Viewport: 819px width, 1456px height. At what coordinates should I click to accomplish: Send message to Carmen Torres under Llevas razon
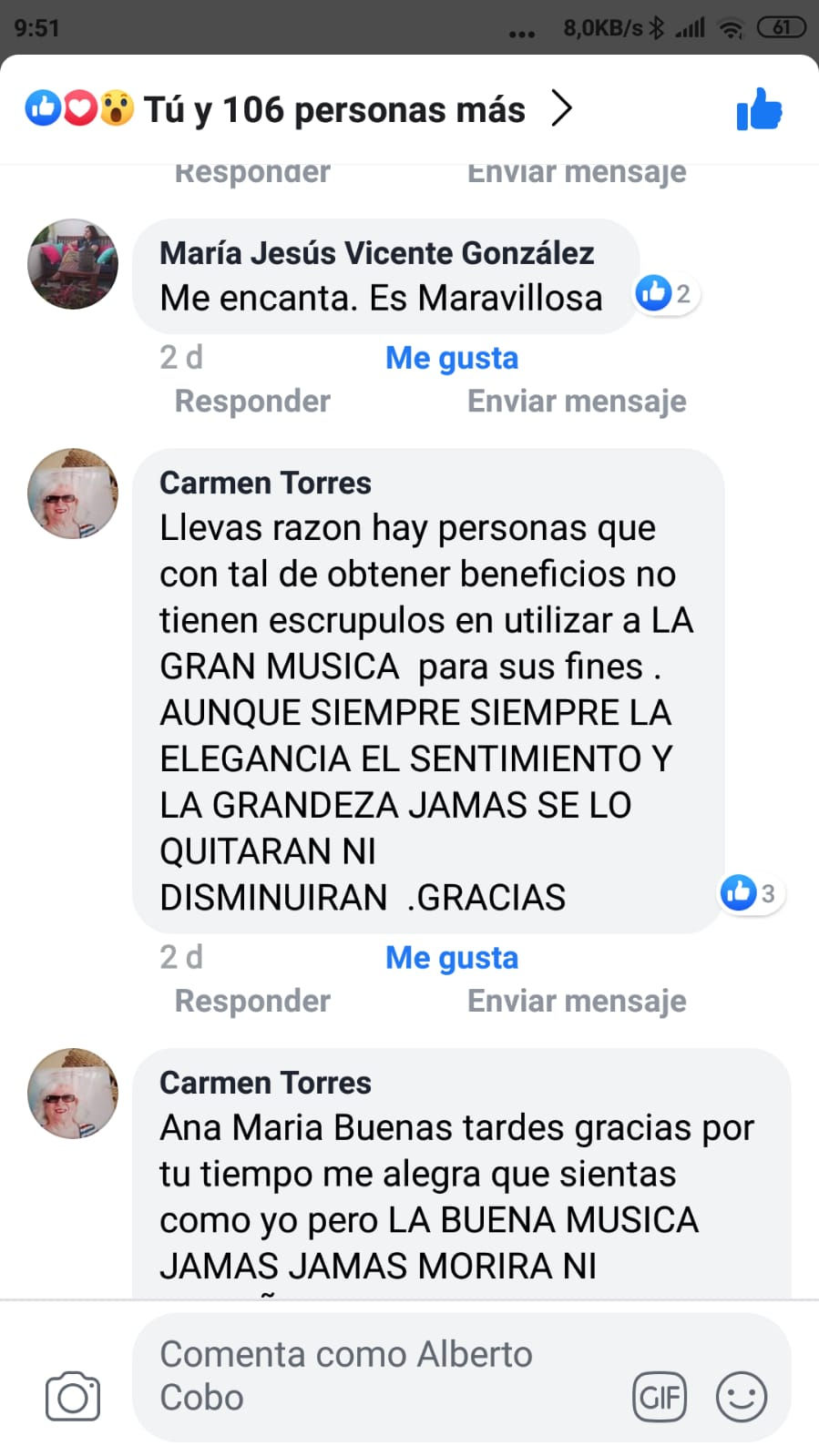pyautogui.click(x=576, y=1002)
